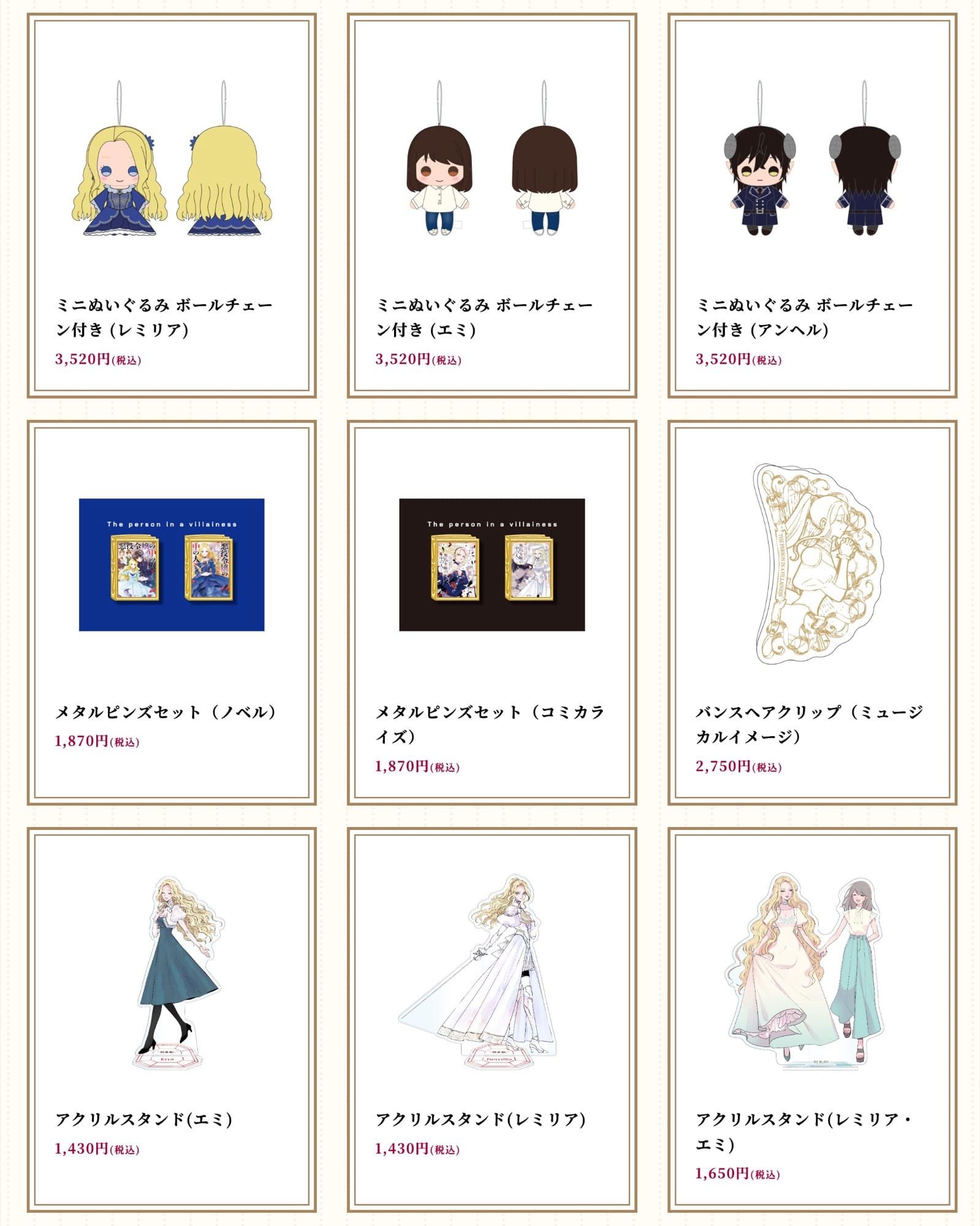
Task: Open the acrylic stand (Remilia・Emi) pair product
Action: tap(812, 1019)
